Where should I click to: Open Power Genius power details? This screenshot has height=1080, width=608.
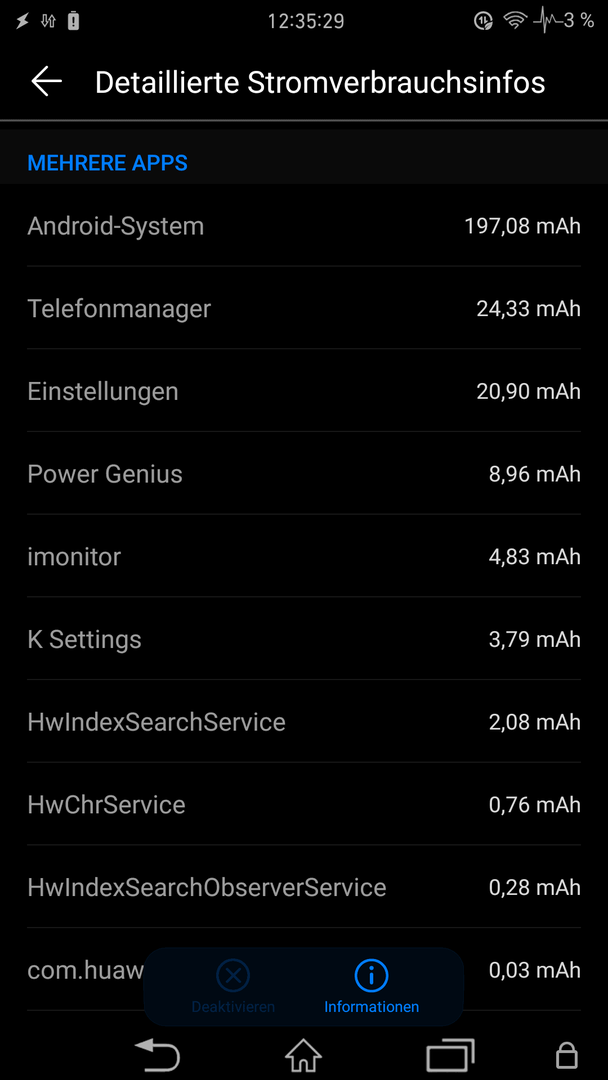pyautogui.click(x=304, y=474)
